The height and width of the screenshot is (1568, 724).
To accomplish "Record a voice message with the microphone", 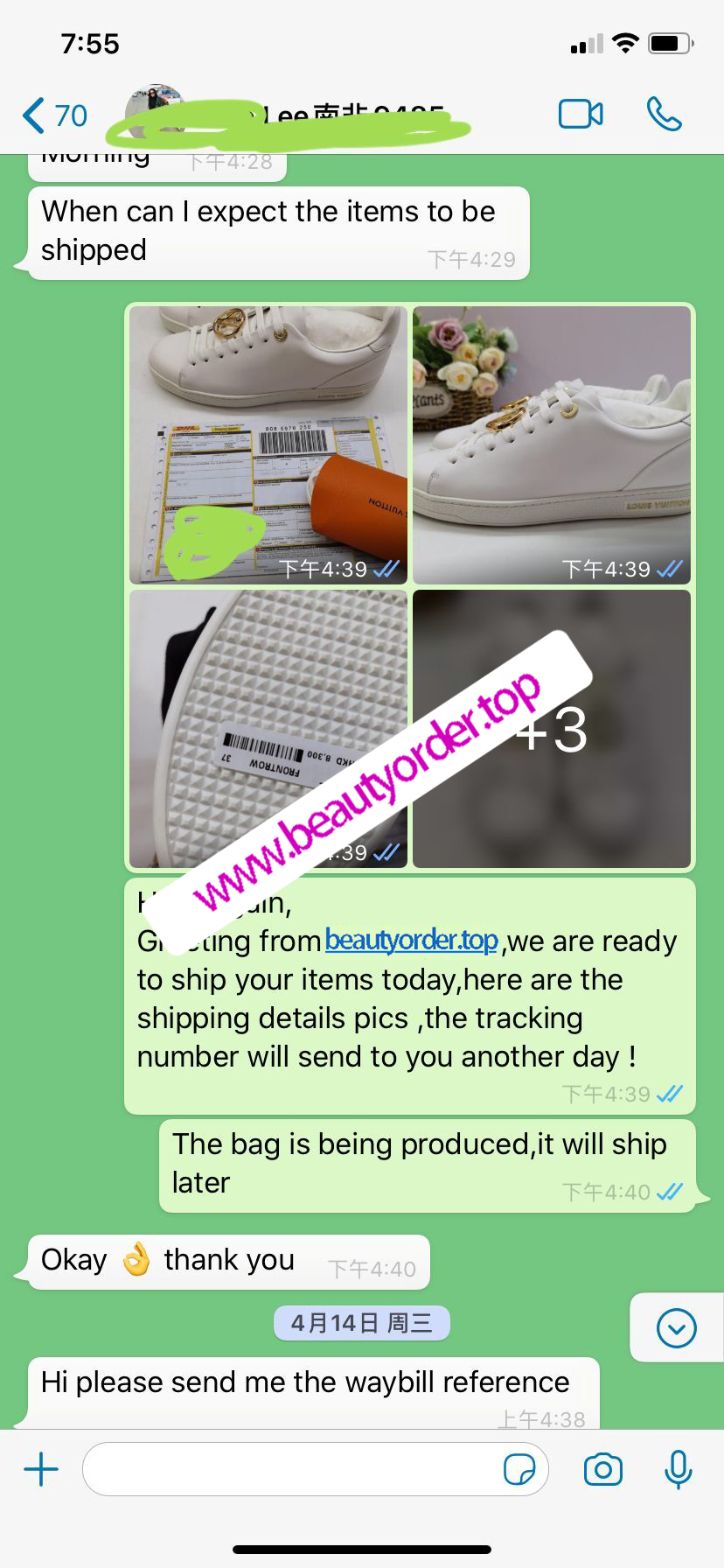I will click(678, 1469).
